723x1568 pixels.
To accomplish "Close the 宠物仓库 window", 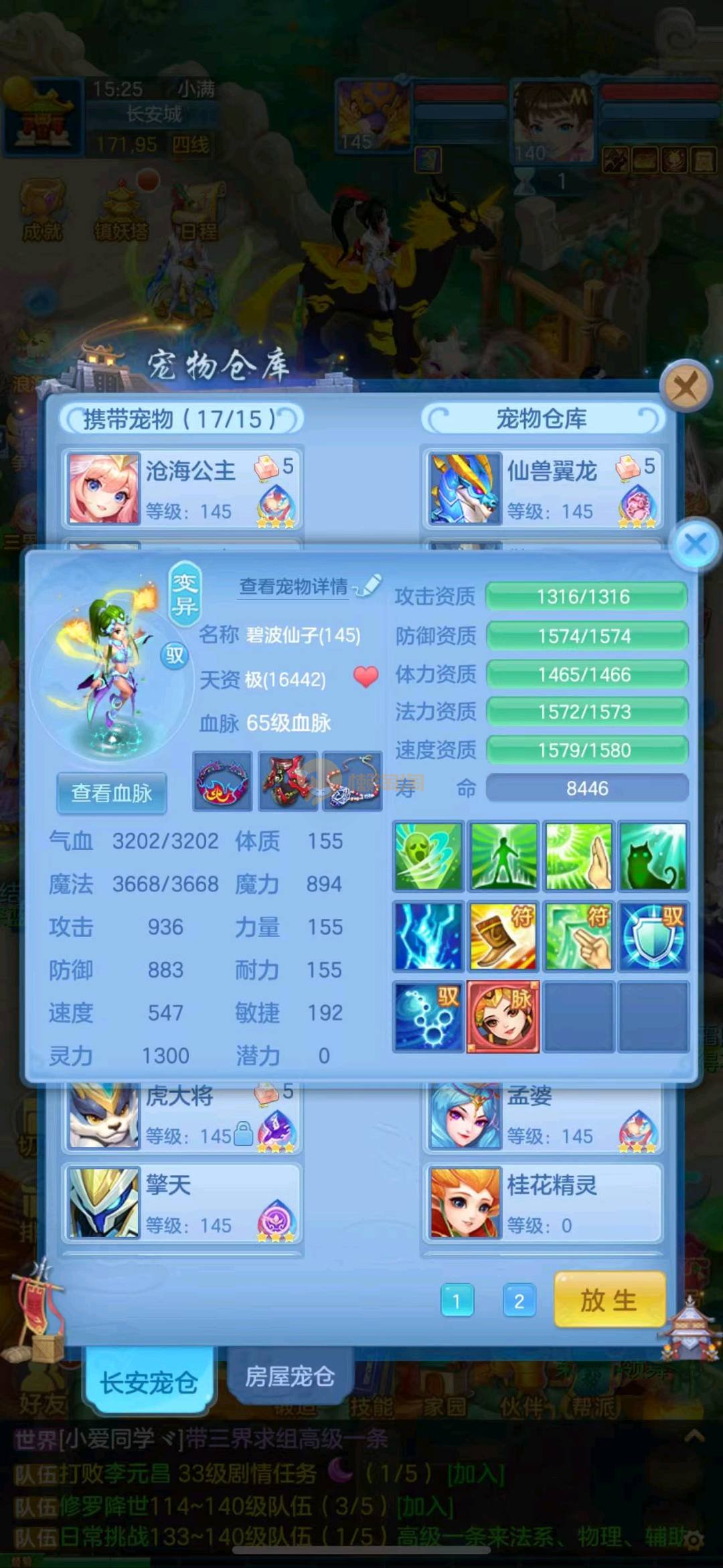I will [x=684, y=386].
